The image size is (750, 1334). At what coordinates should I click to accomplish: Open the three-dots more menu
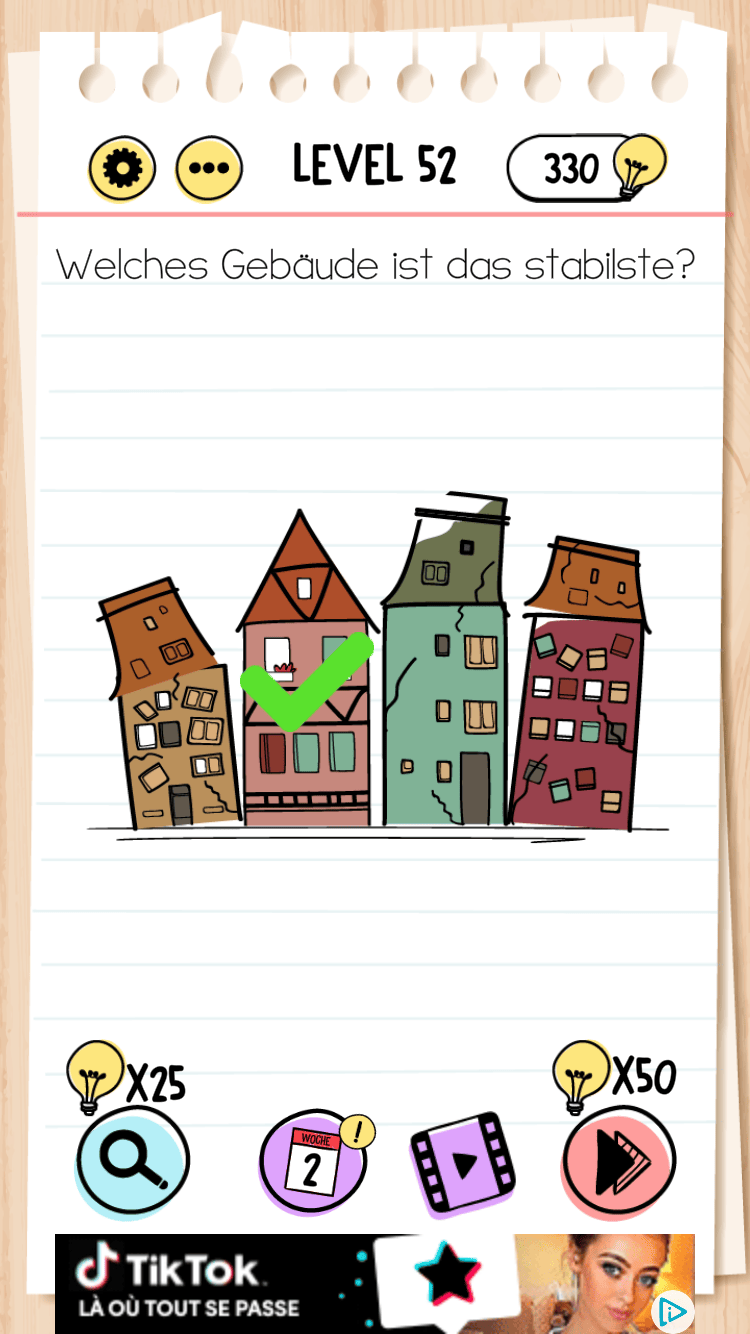click(x=209, y=169)
